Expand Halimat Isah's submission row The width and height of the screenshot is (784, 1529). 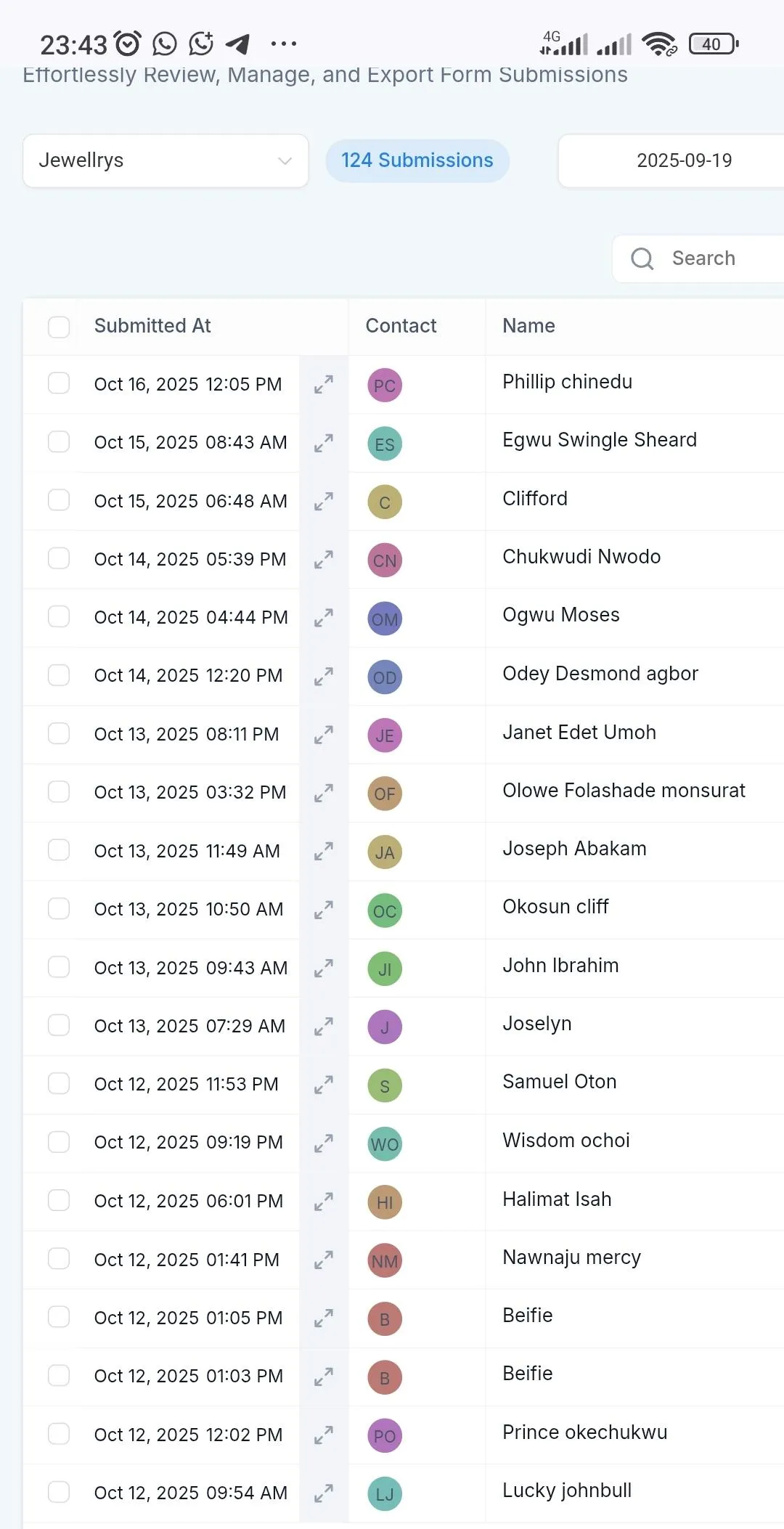click(x=324, y=1202)
